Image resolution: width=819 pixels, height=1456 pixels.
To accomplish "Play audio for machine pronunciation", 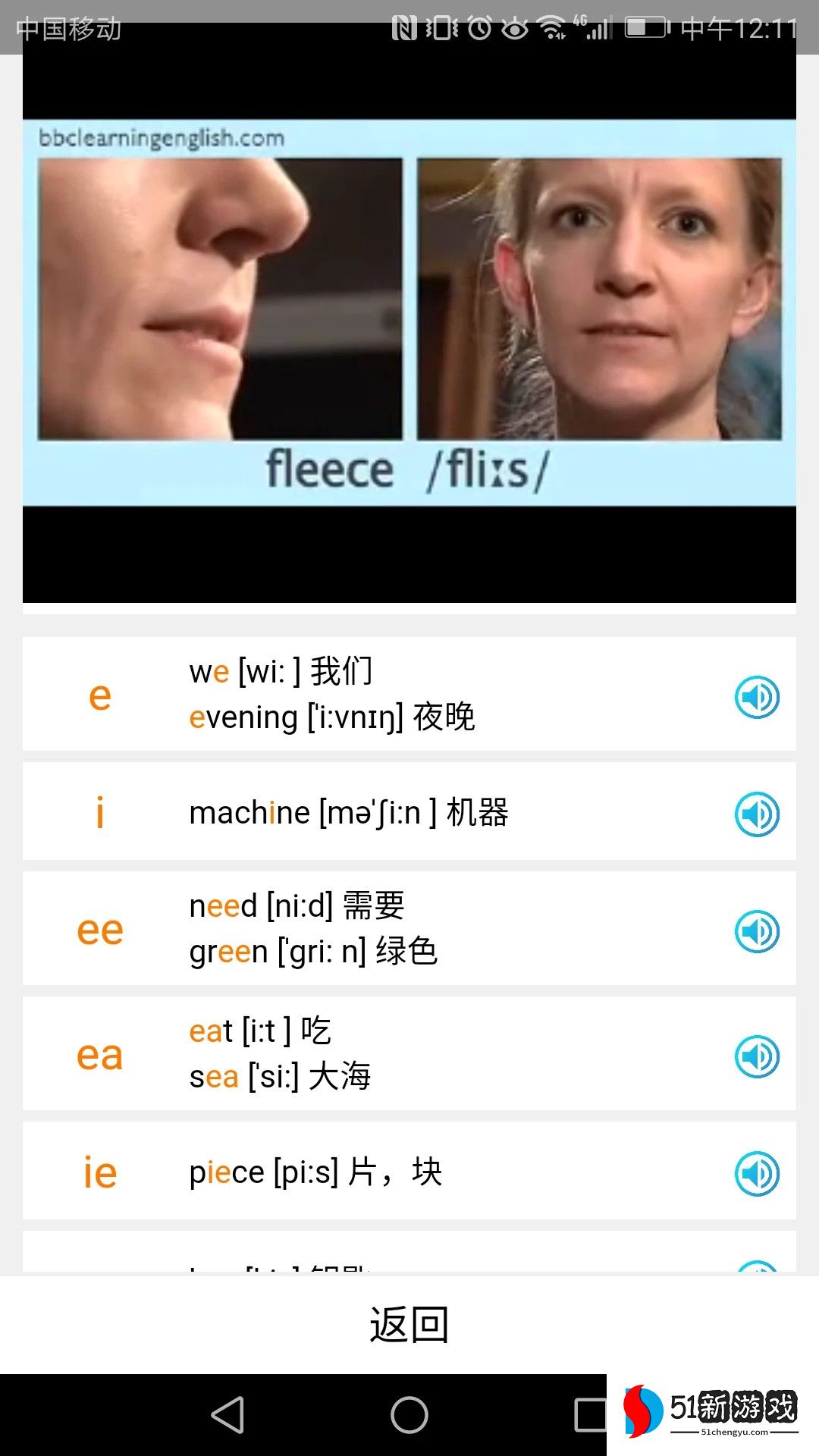I will point(757,814).
